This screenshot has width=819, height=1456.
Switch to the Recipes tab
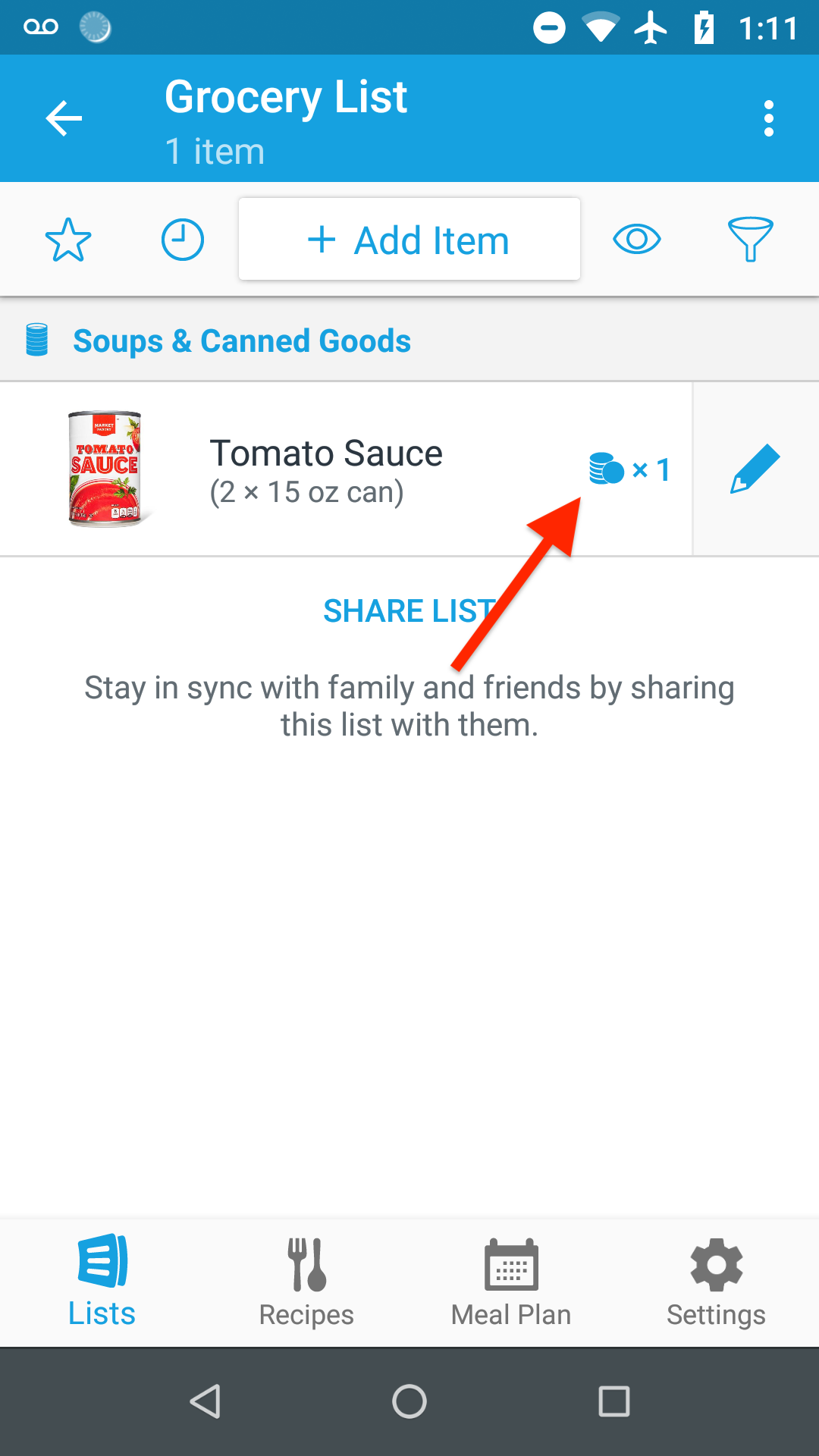[306, 1282]
